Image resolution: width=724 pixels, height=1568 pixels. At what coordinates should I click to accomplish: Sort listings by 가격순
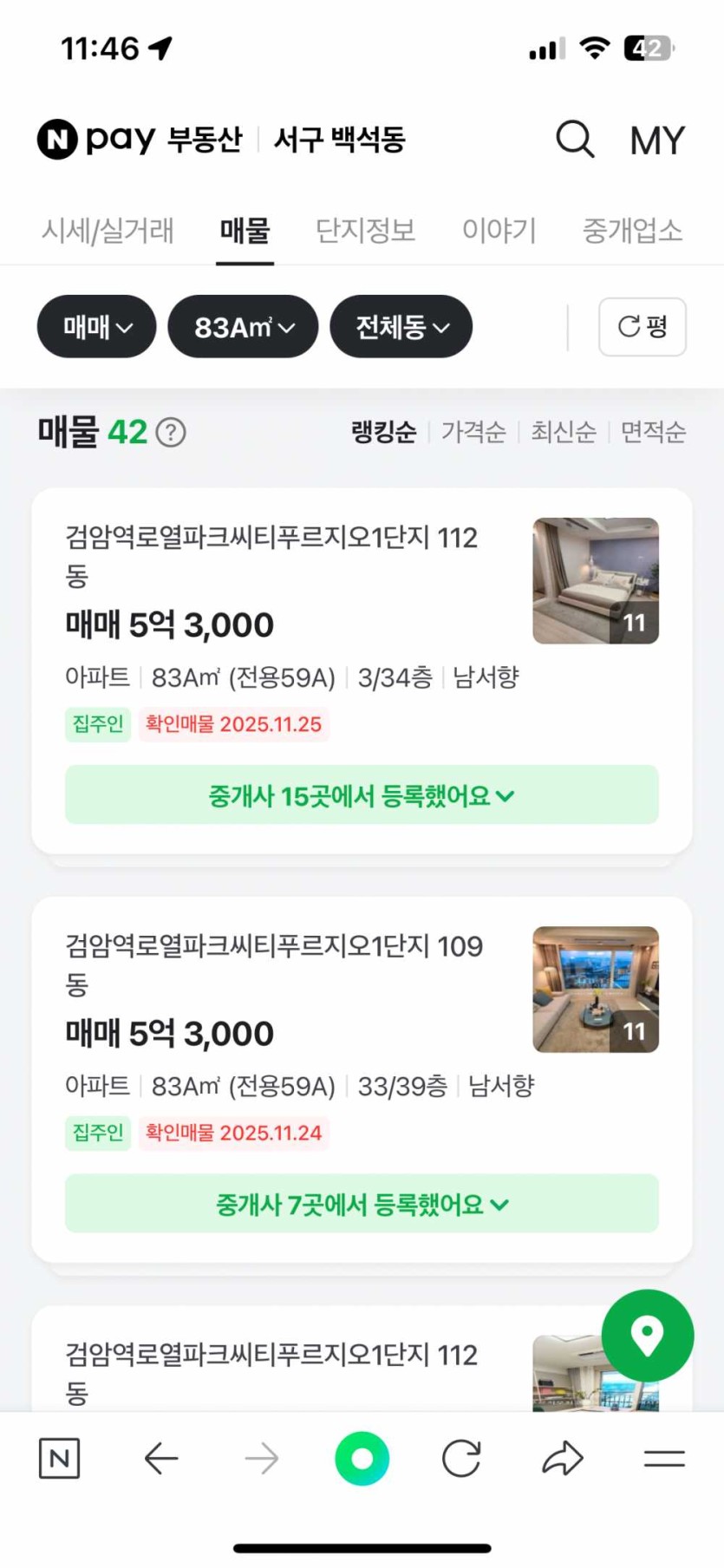pyautogui.click(x=473, y=432)
